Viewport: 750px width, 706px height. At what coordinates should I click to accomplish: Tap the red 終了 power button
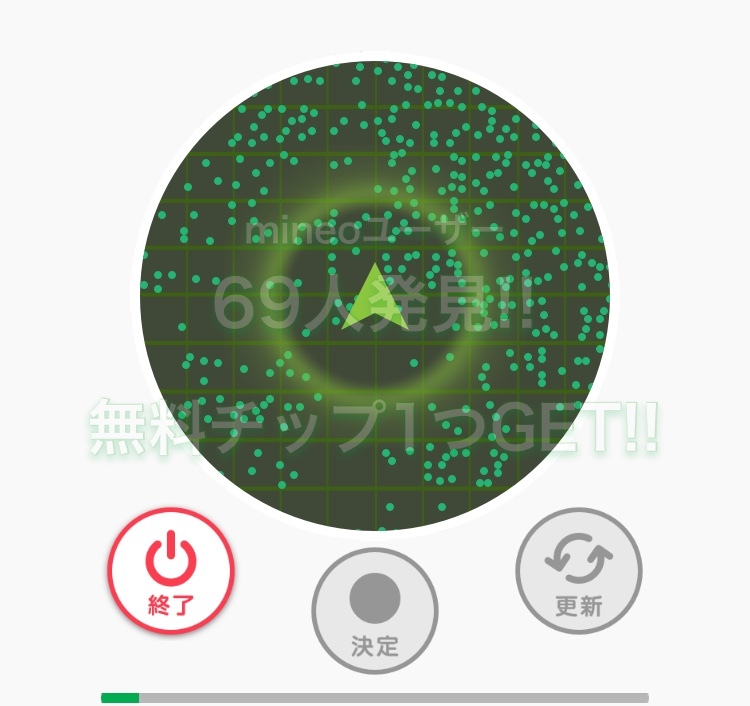171,571
